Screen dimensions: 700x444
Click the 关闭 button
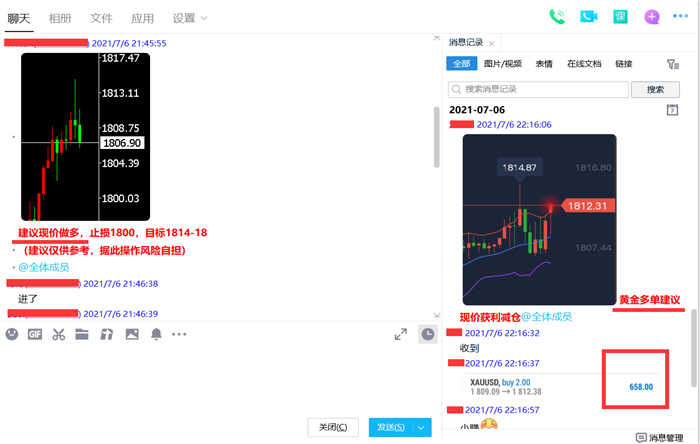(x=333, y=427)
